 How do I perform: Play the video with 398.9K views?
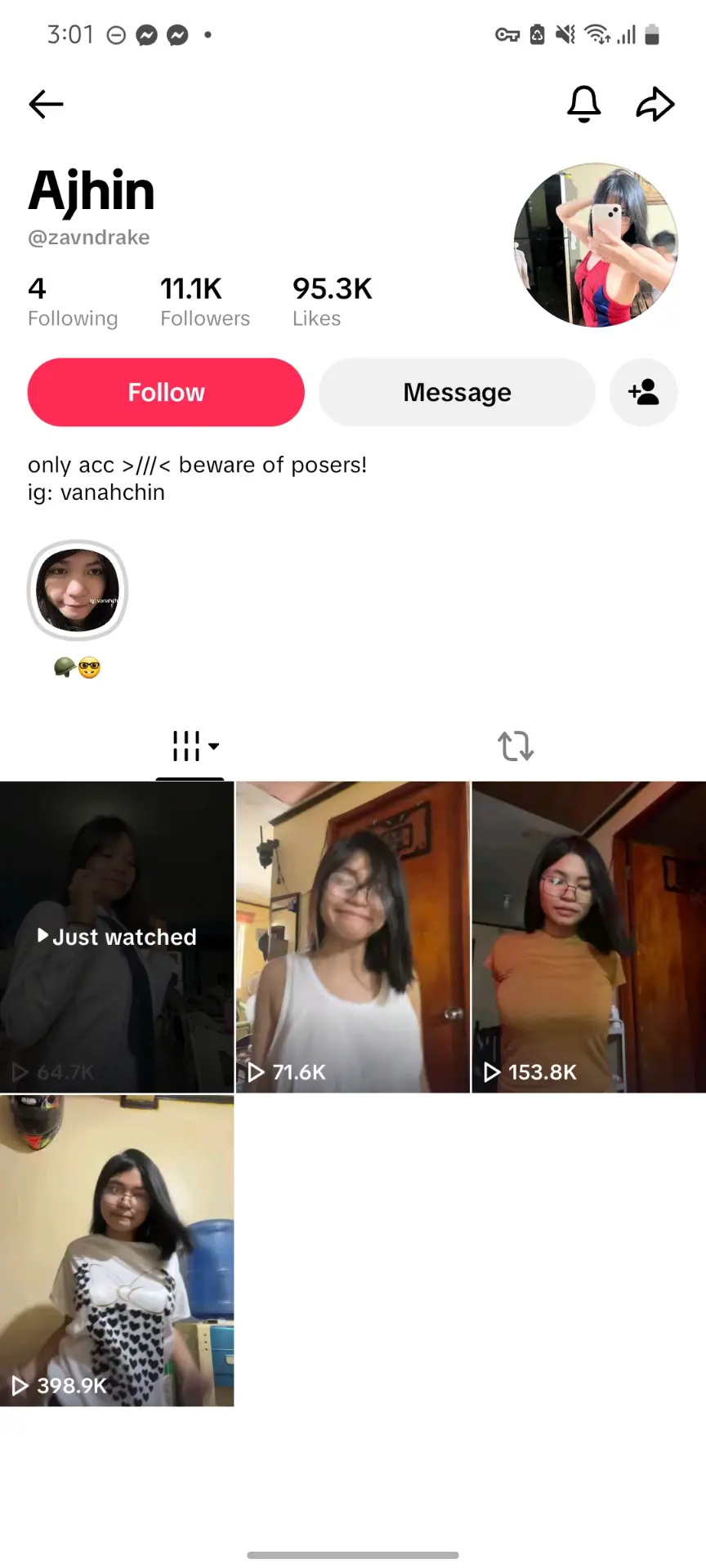tap(117, 1250)
